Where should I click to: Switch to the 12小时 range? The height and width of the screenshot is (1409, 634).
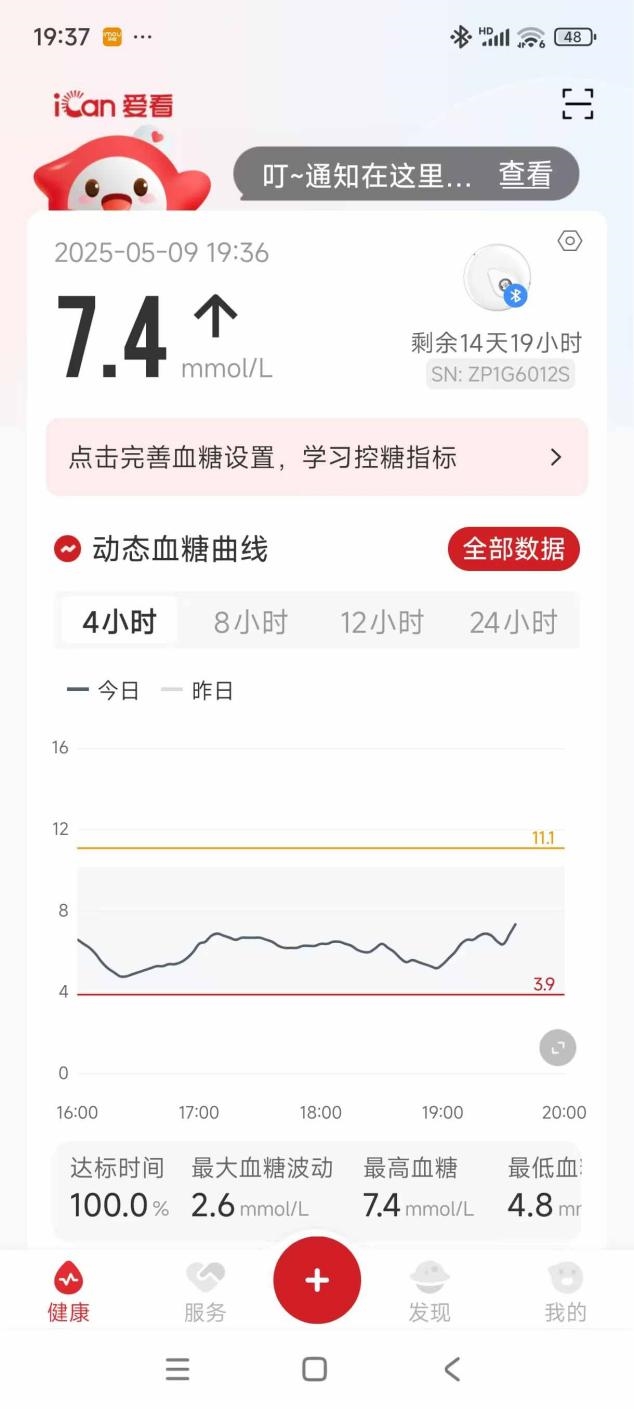382,622
